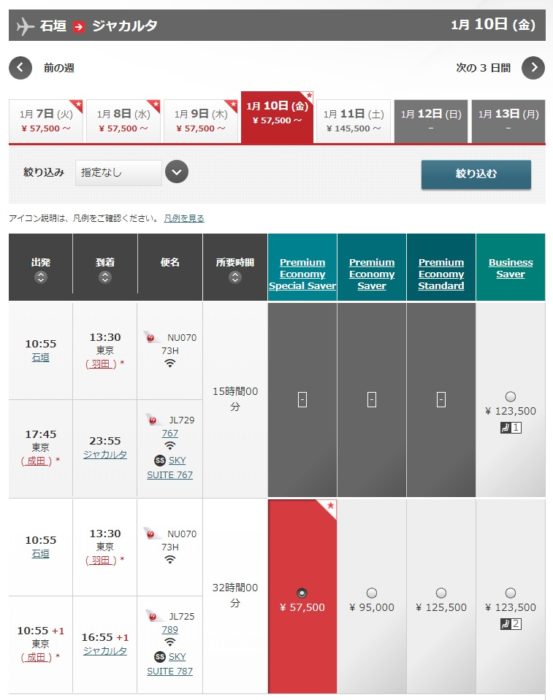This screenshot has width=553, height=700.
Task: Select ¥123,500 Business Saver on the 15-hour itinerary
Action: point(511,396)
